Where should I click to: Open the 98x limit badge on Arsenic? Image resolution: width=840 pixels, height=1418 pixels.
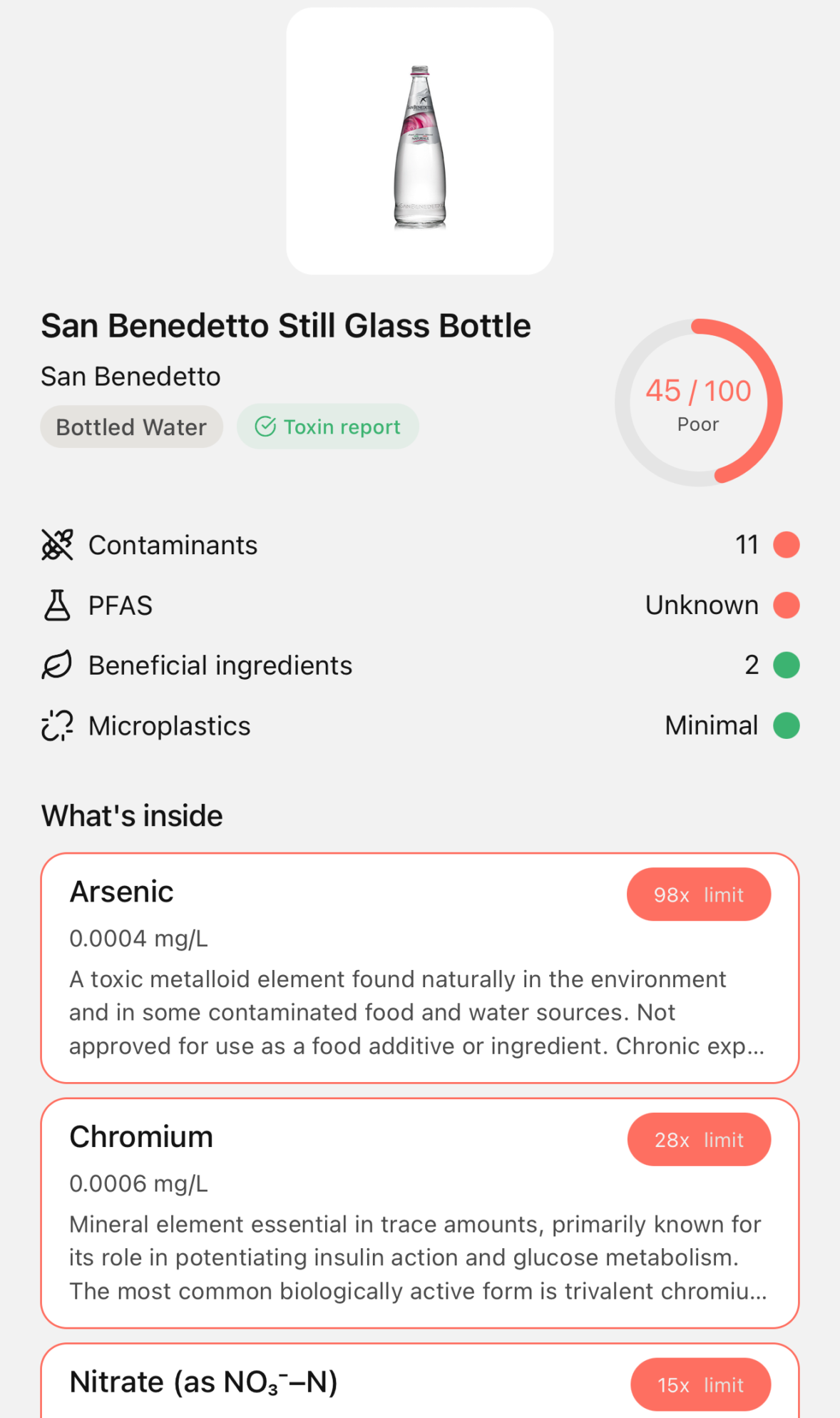coord(698,894)
